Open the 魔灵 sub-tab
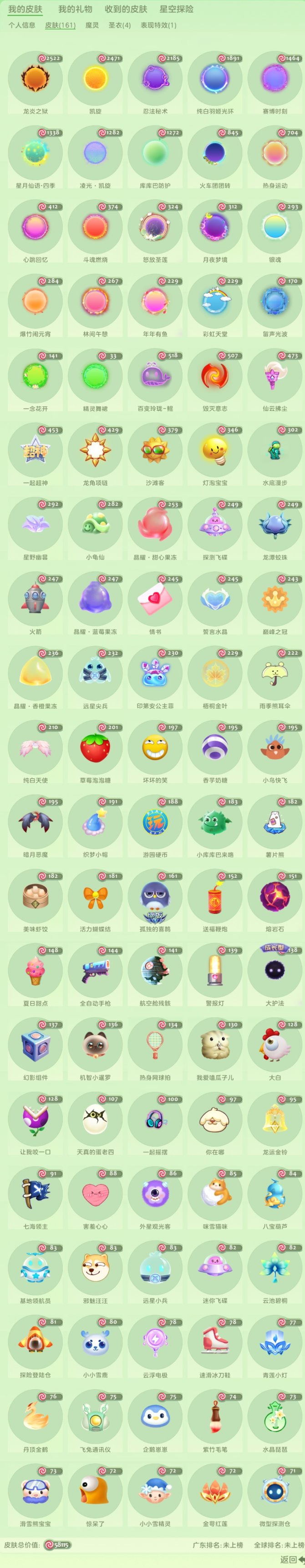305x1568 pixels. (92, 25)
